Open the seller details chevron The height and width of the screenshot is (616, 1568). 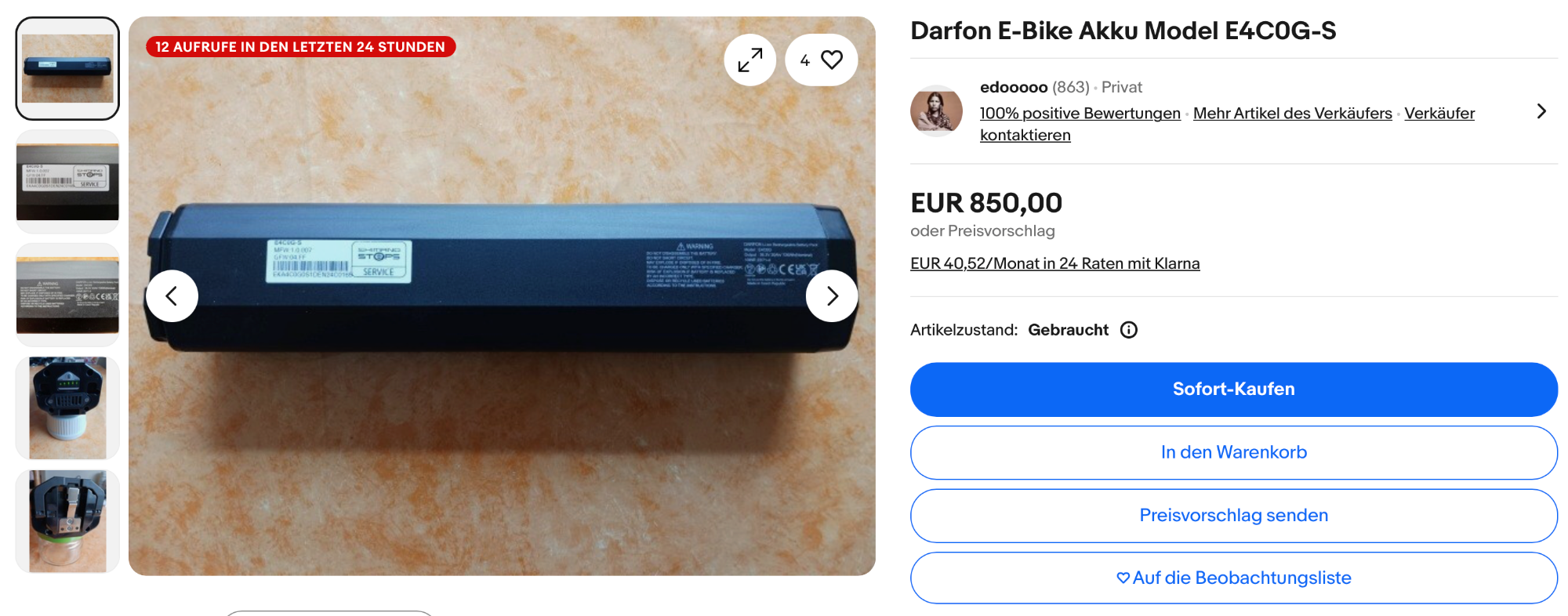pyautogui.click(x=1541, y=111)
